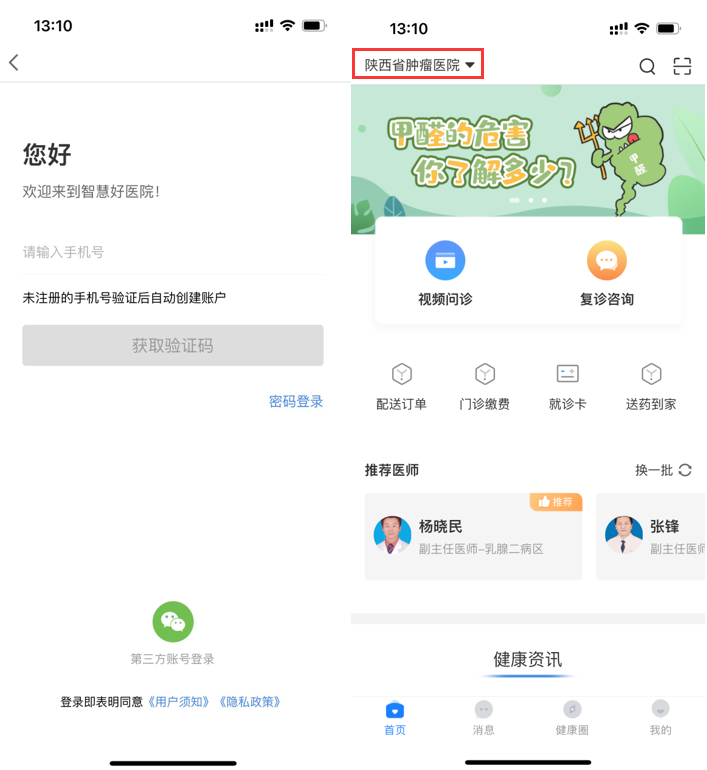
Task: Go back using the top-left arrow
Action: [x=14, y=62]
